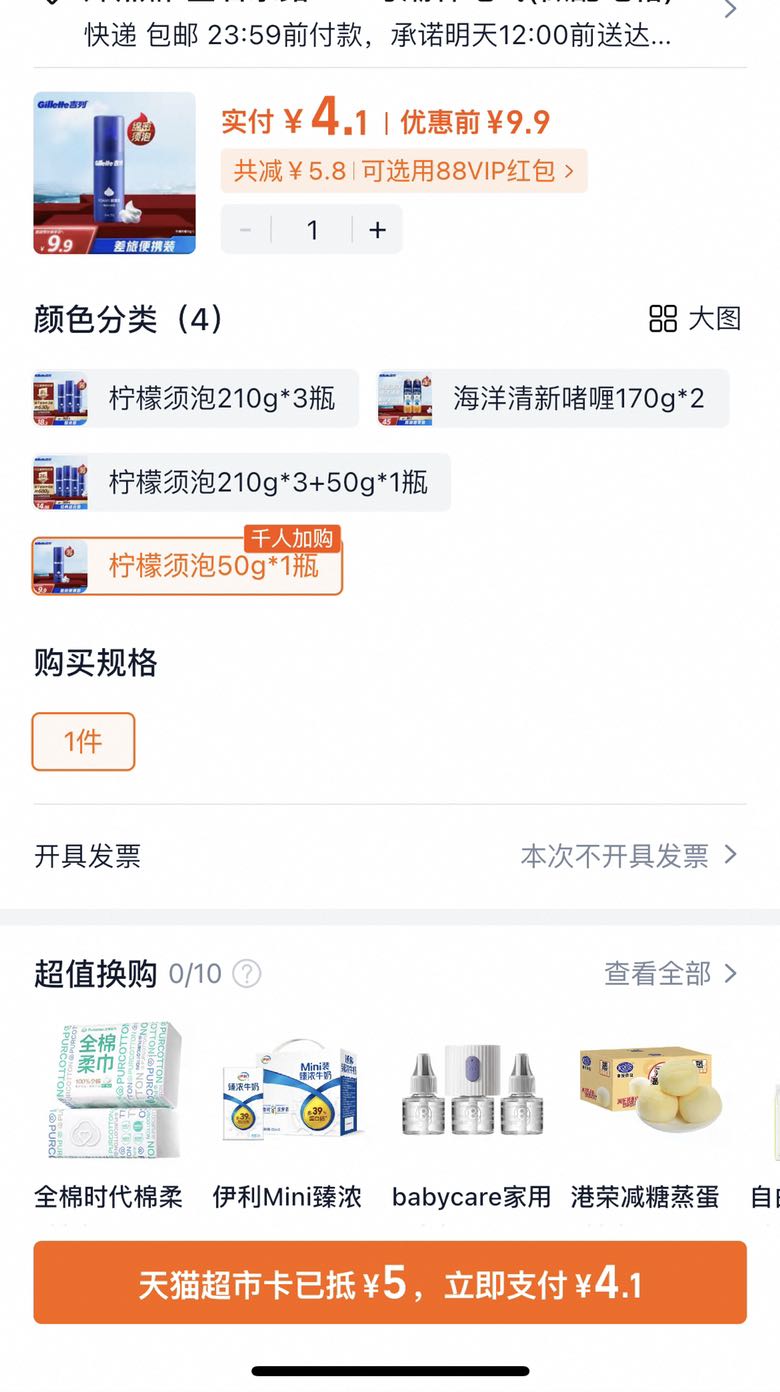The image size is (780, 1392).
Task: Open delivery address details chevron
Action: 730,10
